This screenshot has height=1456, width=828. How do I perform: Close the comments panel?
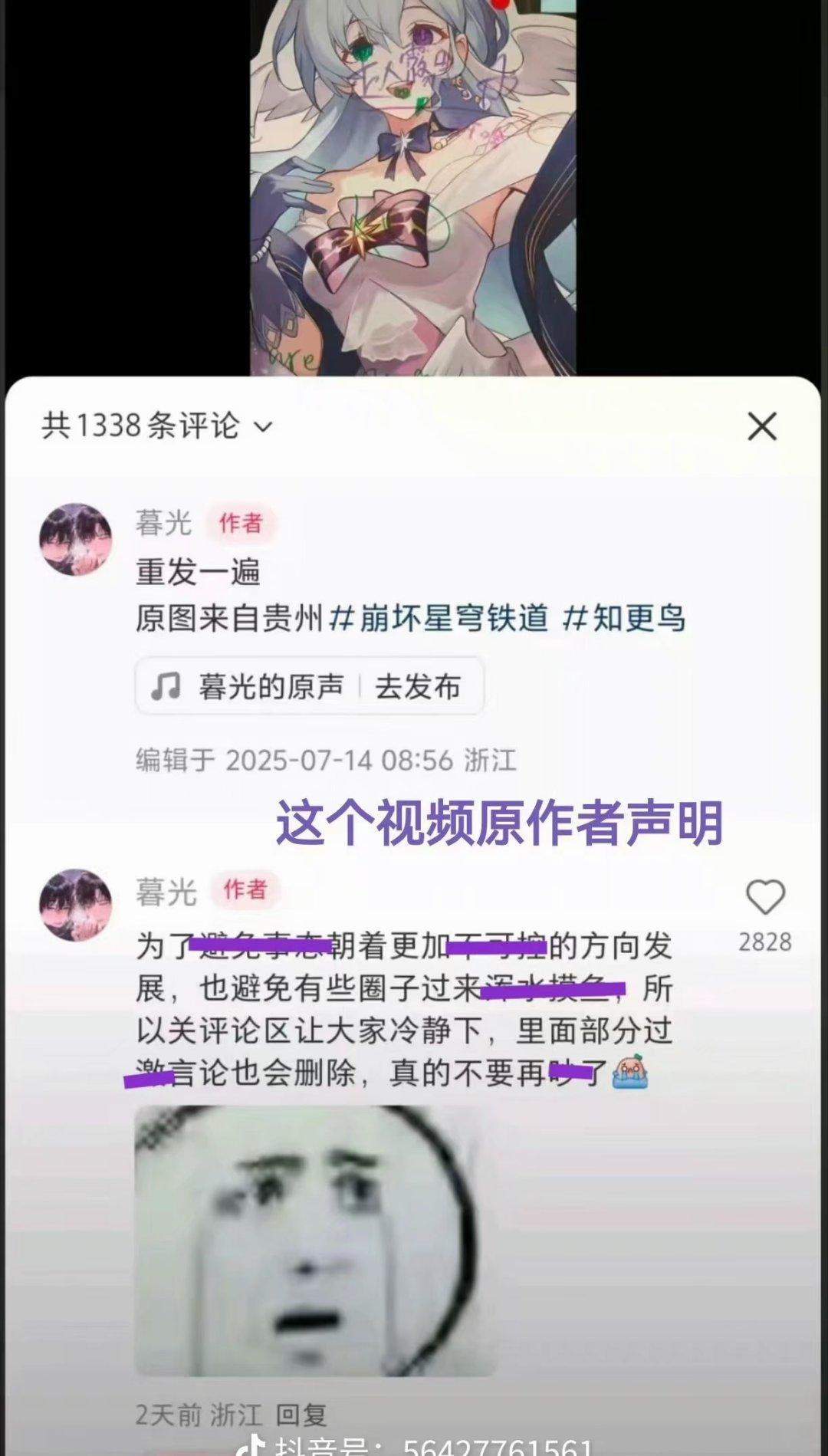(762, 426)
